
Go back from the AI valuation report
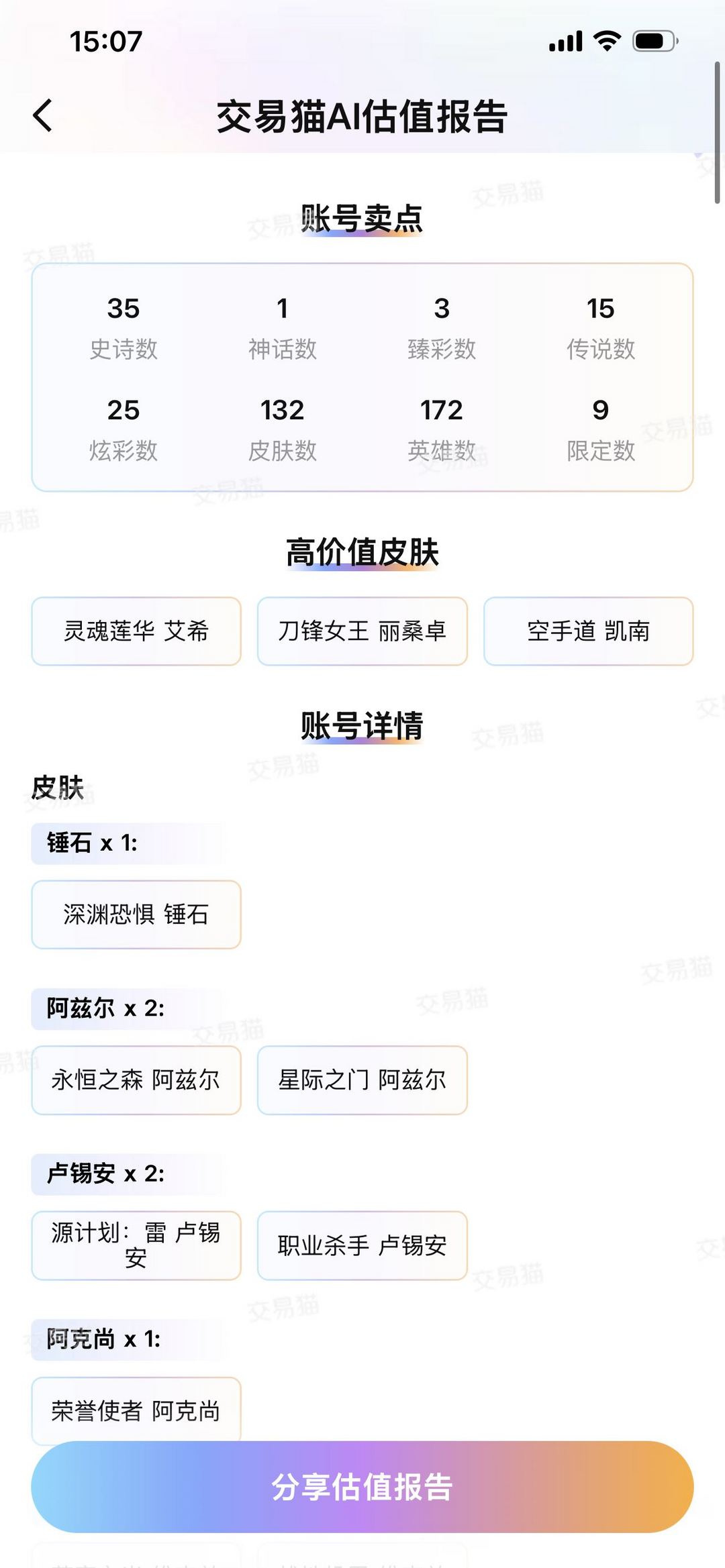tap(43, 115)
